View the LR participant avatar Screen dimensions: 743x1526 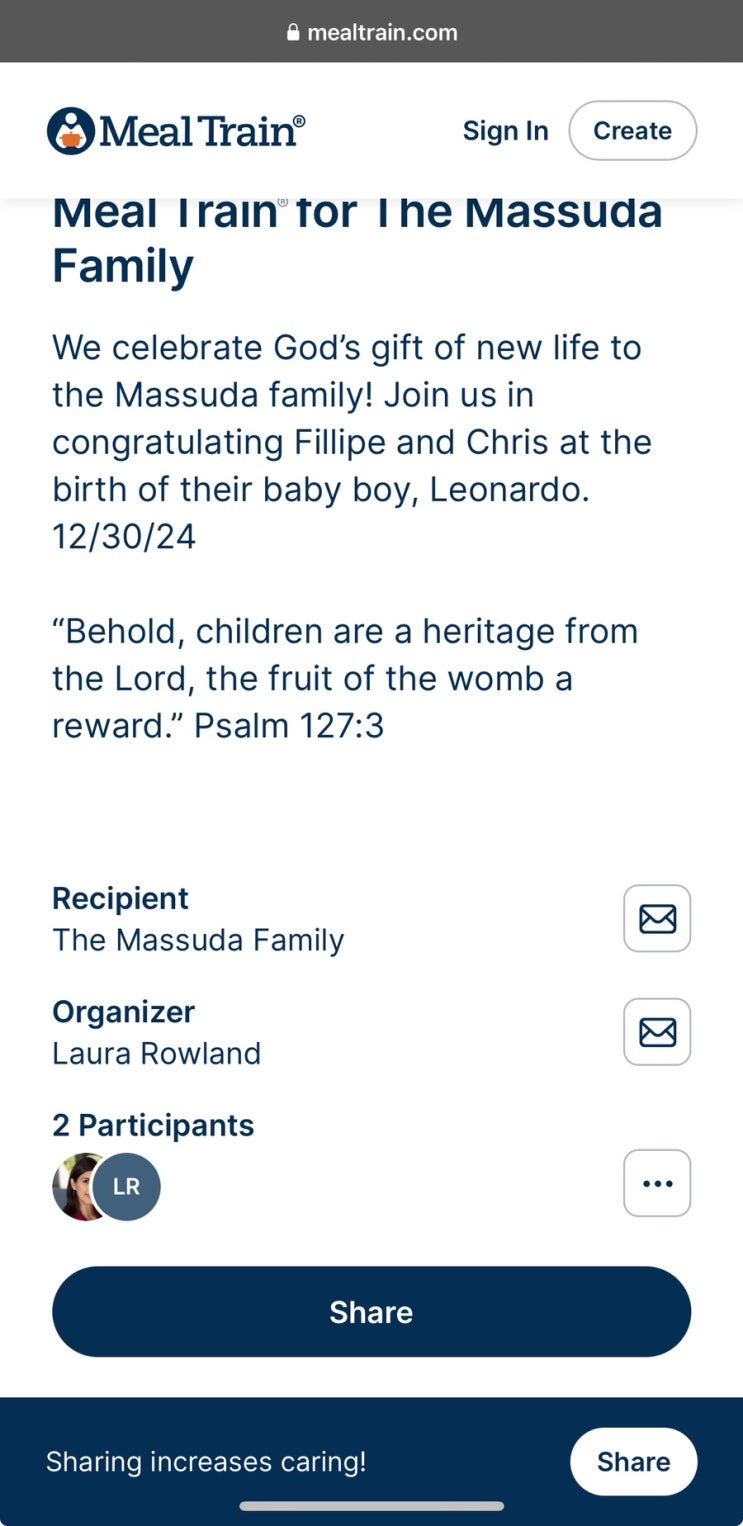tap(128, 1187)
